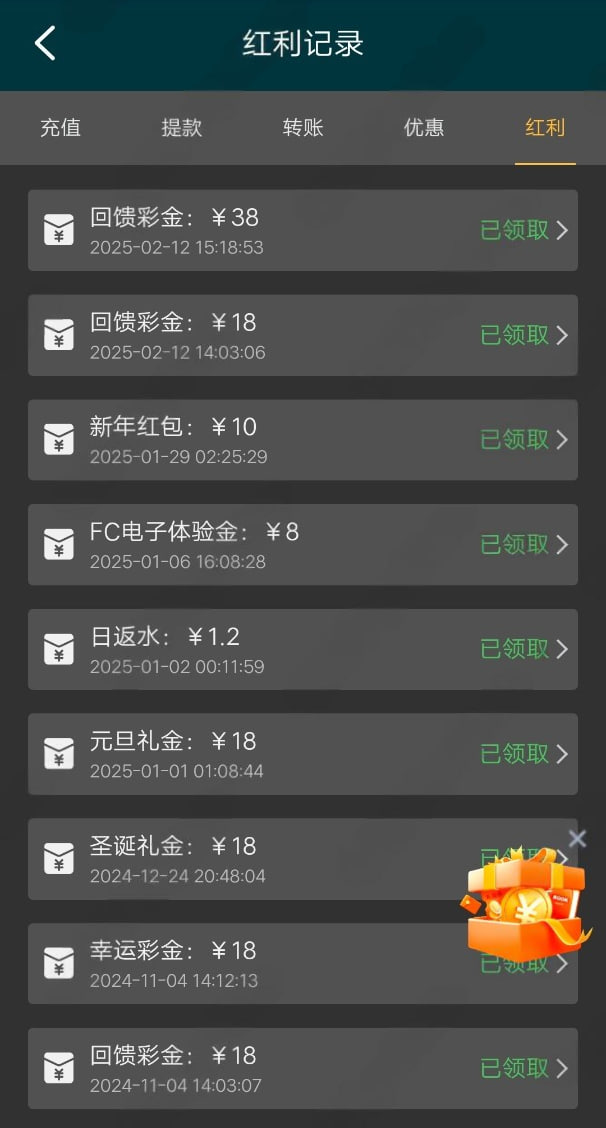Open the 日返水 ¥1.2 record
The width and height of the screenshot is (606, 1128).
(303, 650)
